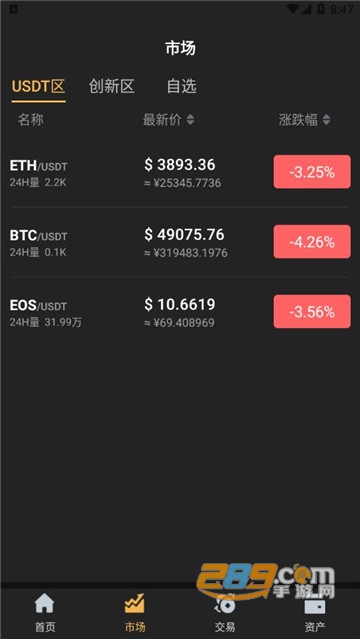Sort by 涨跌幅 column
This screenshot has width=360, height=639.
304,120
